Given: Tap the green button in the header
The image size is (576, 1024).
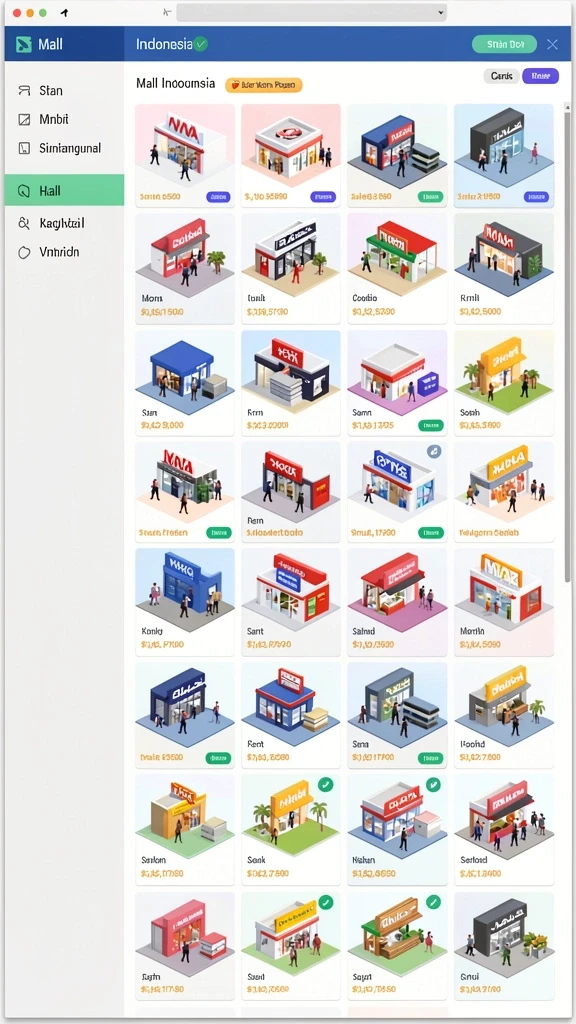Looking at the screenshot, I should pos(504,44).
